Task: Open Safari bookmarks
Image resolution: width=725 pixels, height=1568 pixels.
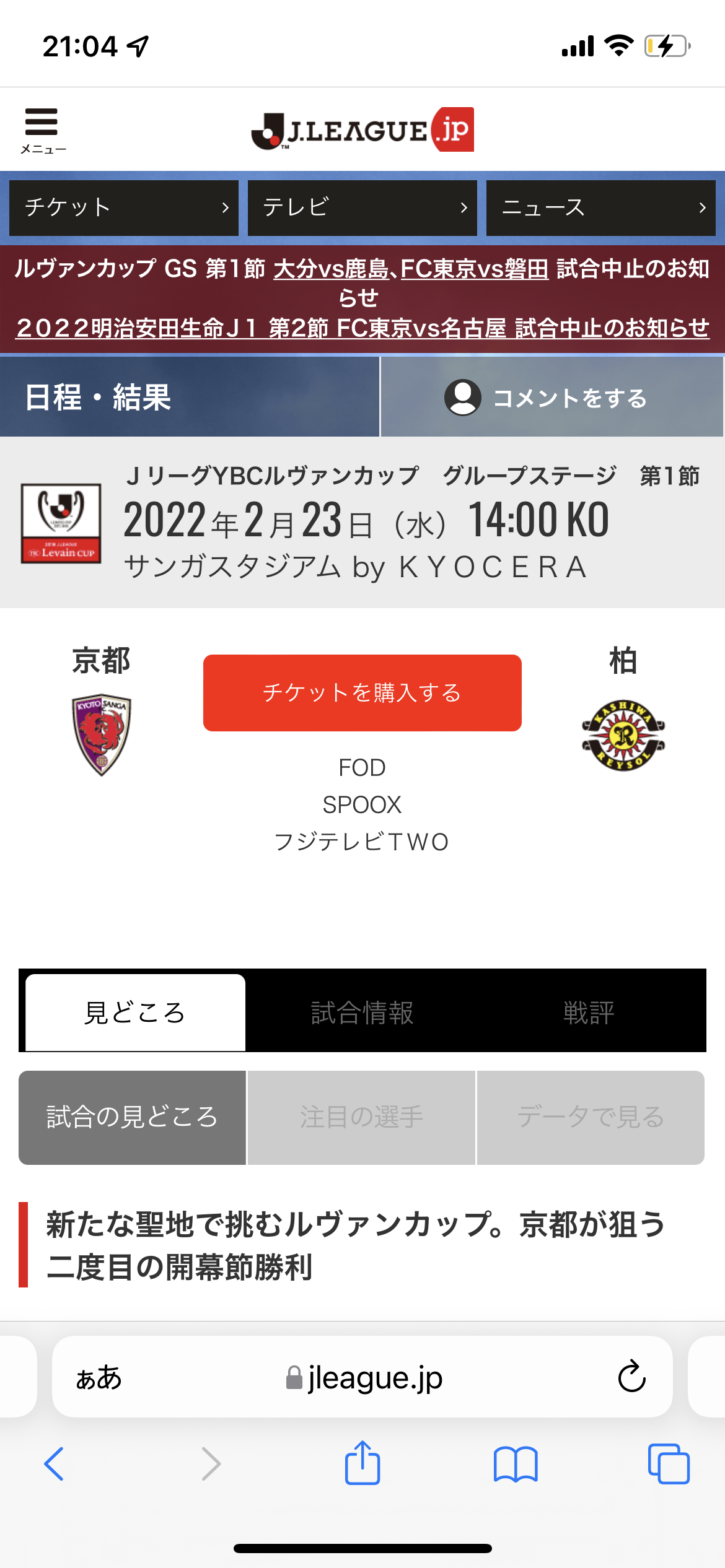Action: (516, 1464)
